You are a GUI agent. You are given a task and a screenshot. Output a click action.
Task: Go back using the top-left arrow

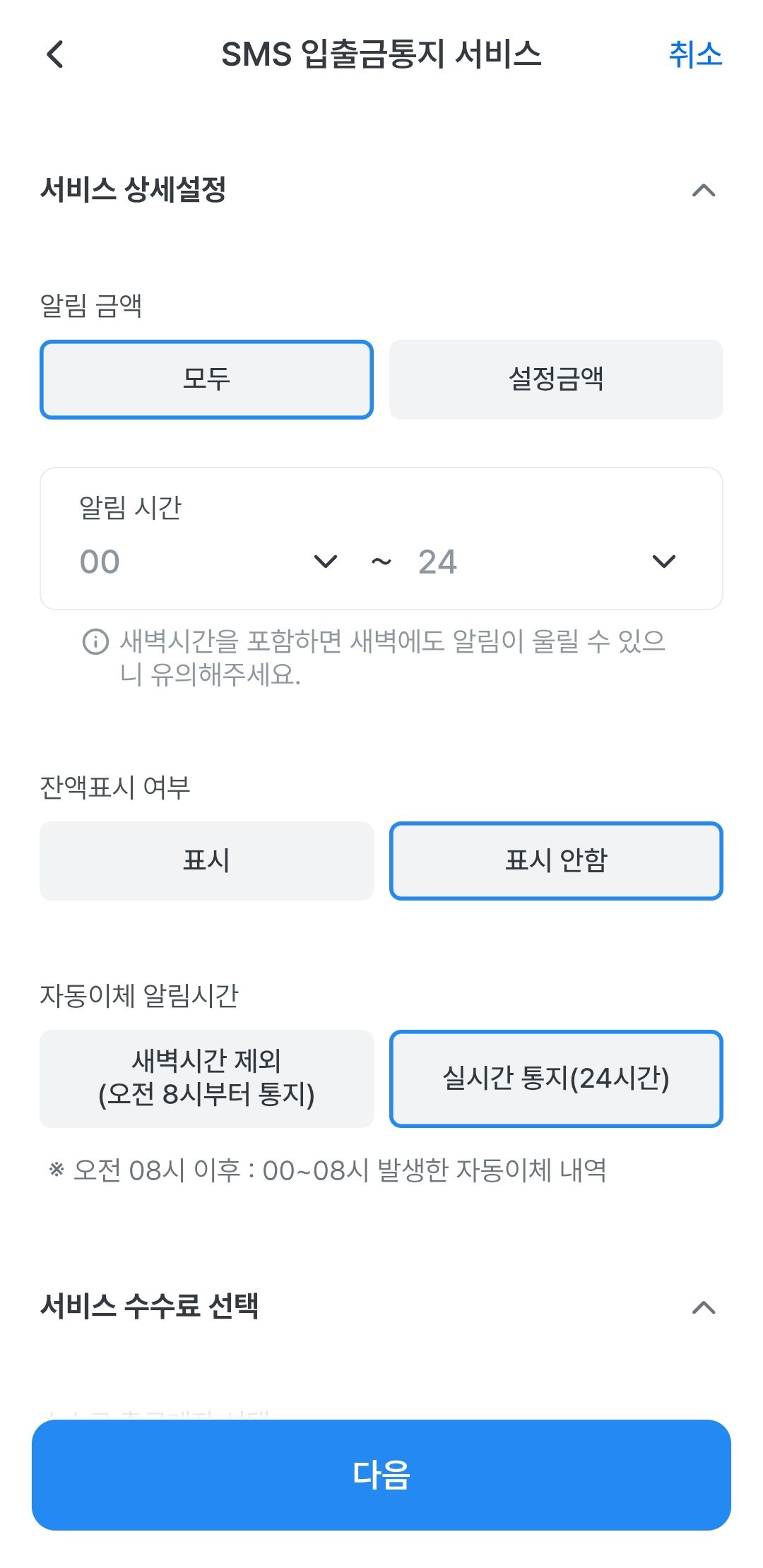(x=55, y=54)
